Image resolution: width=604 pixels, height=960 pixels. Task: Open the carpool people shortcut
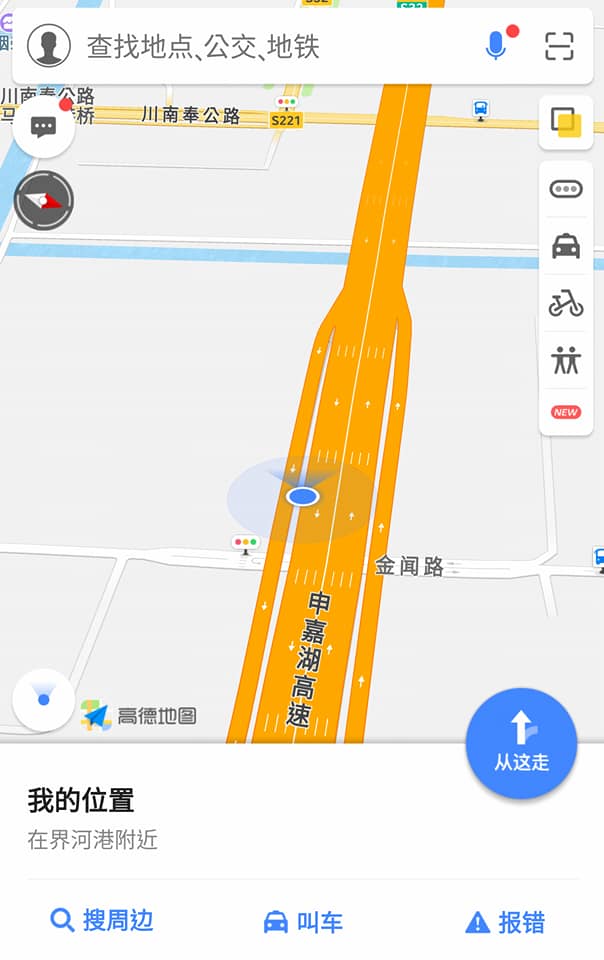click(x=566, y=360)
